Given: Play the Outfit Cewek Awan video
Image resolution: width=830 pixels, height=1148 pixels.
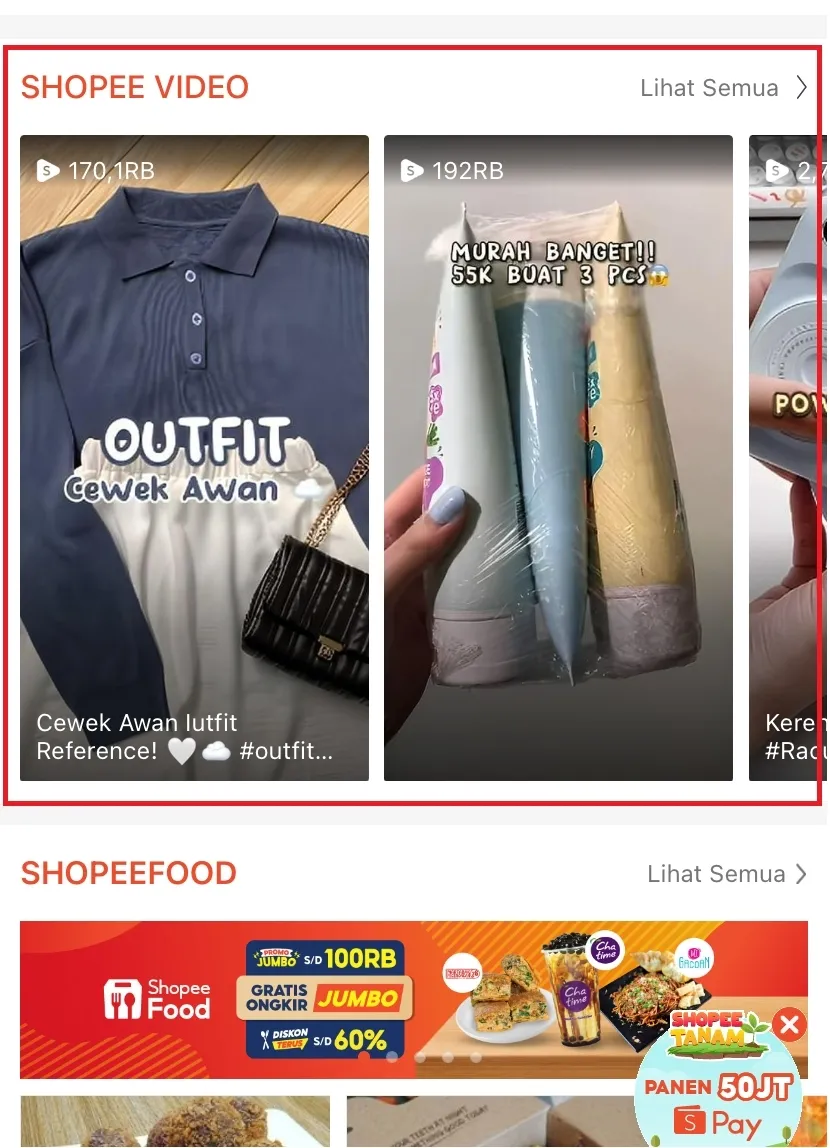Looking at the screenshot, I should point(194,457).
